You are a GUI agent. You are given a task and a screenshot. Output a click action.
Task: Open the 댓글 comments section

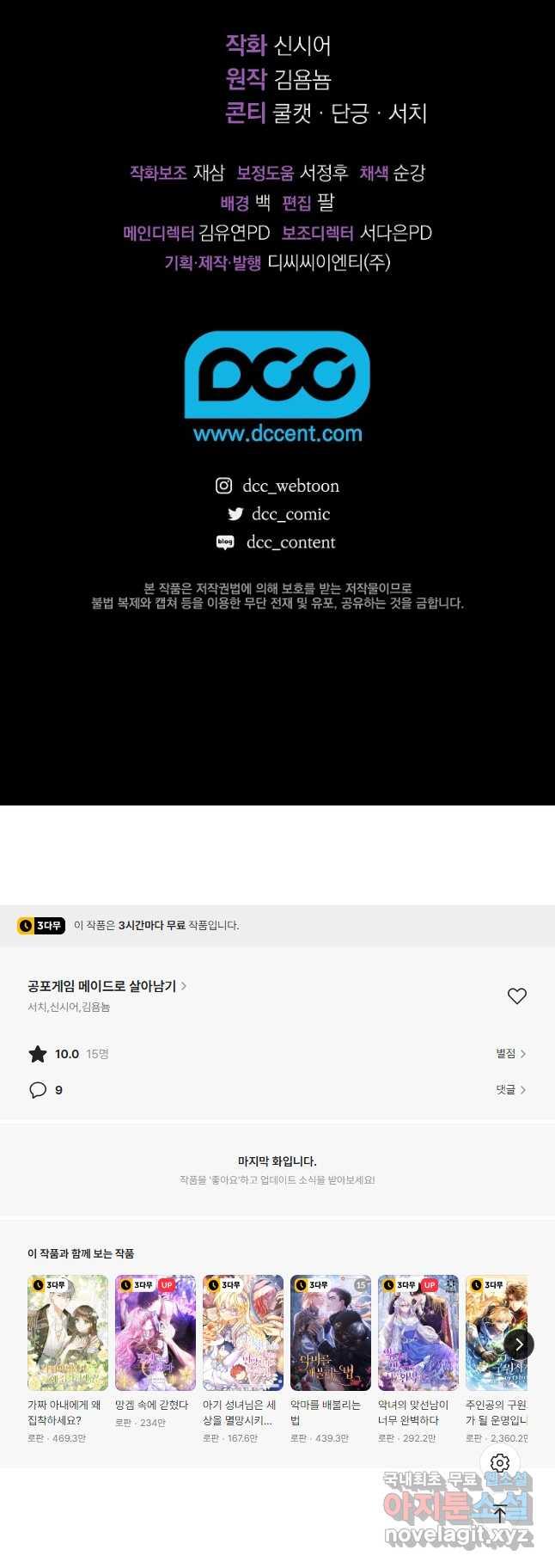click(x=510, y=1090)
